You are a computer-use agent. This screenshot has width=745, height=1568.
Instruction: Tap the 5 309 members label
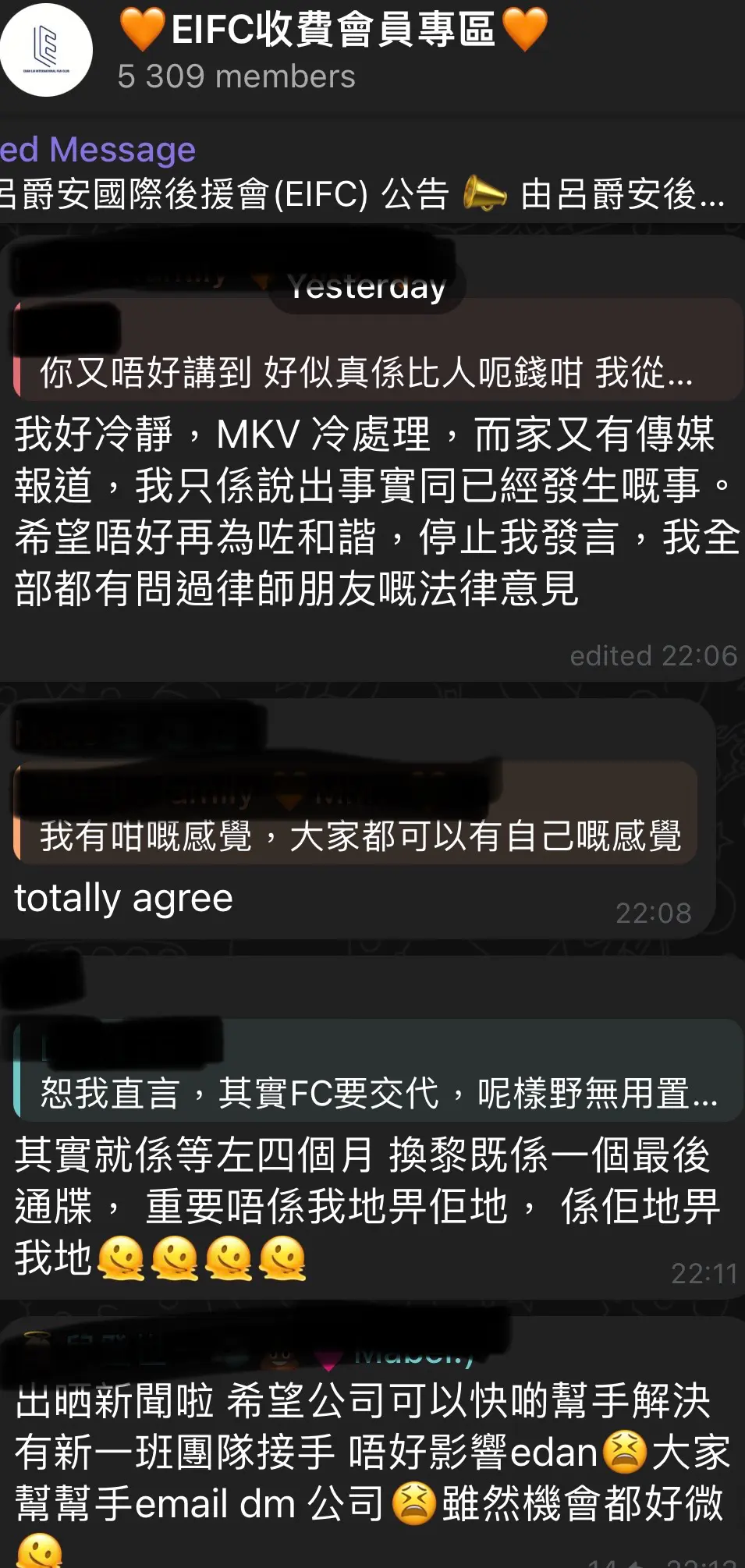point(234,77)
